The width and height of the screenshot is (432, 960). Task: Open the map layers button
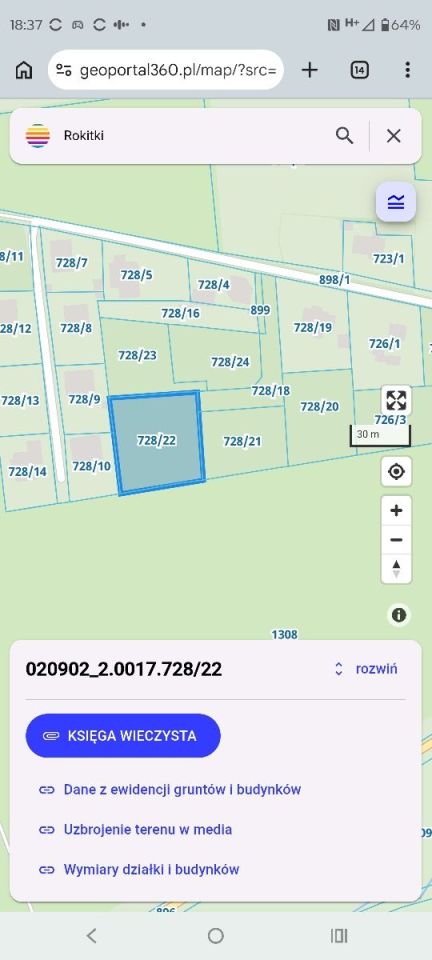396,201
